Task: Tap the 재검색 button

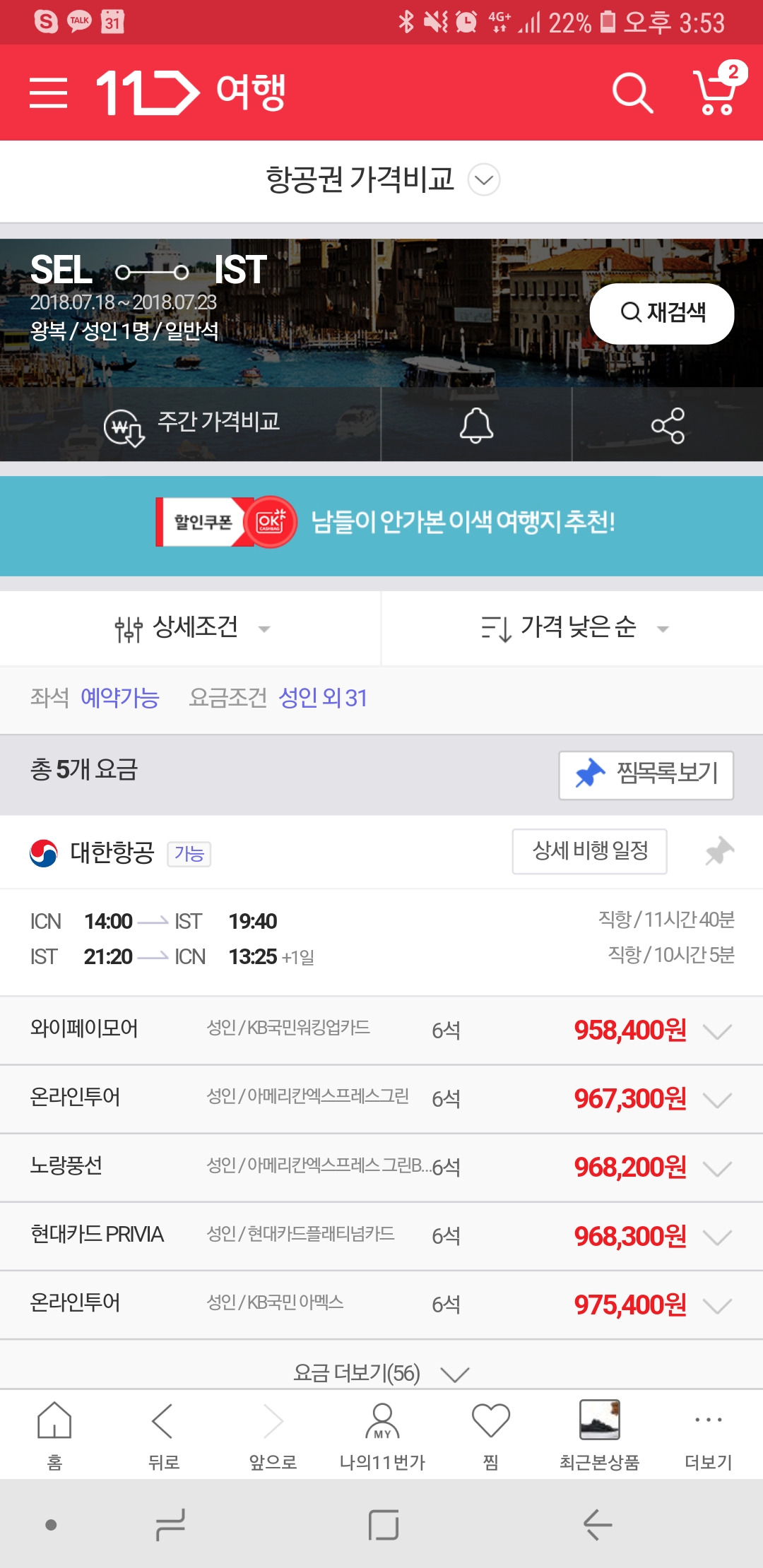Action: click(x=661, y=313)
